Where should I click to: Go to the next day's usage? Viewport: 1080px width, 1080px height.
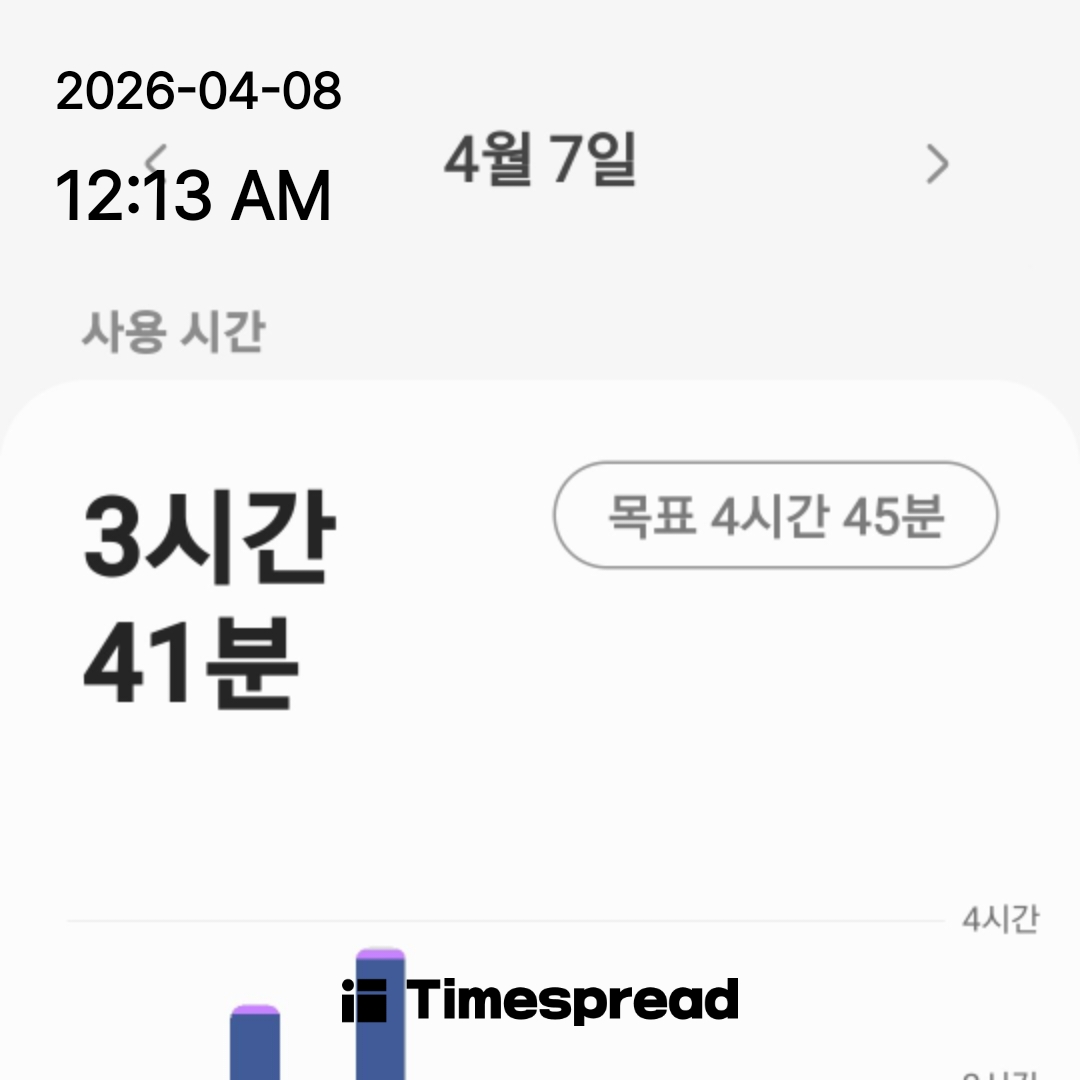(x=936, y=164)
